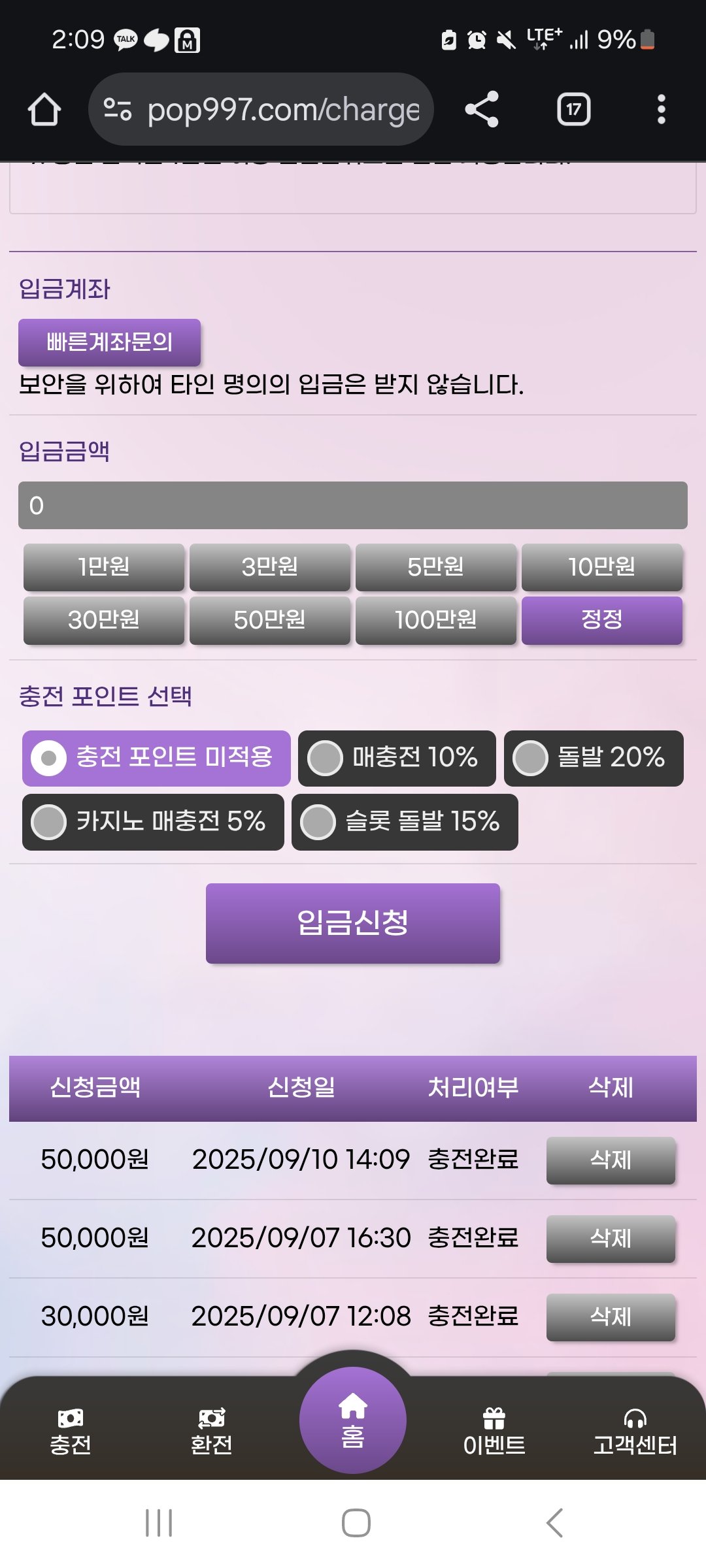The width and height of the screenshot is (706, 1568).
Task: Choose the 50만원 amount button
Action: click(x=270, y=620)
